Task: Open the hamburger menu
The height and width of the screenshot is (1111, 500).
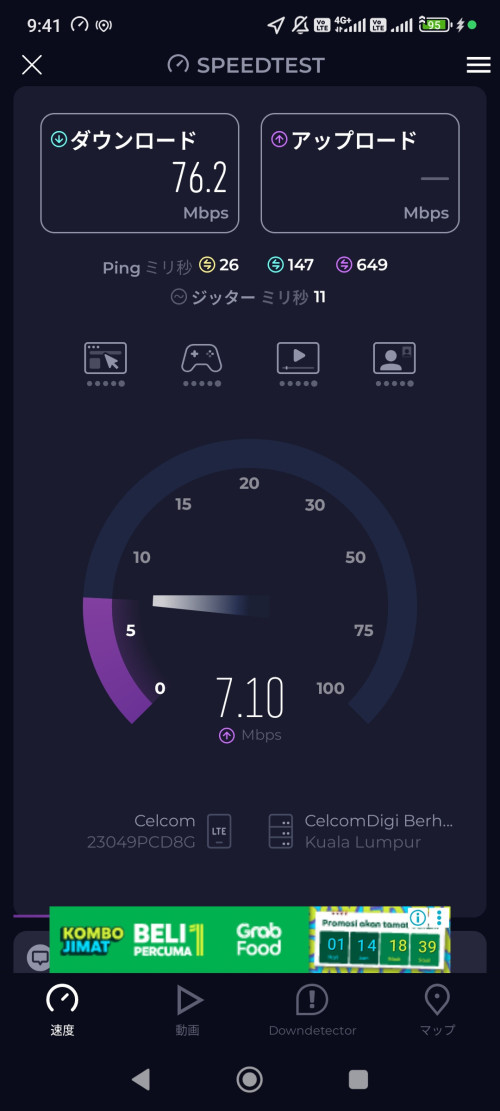Action: (479, 65)
